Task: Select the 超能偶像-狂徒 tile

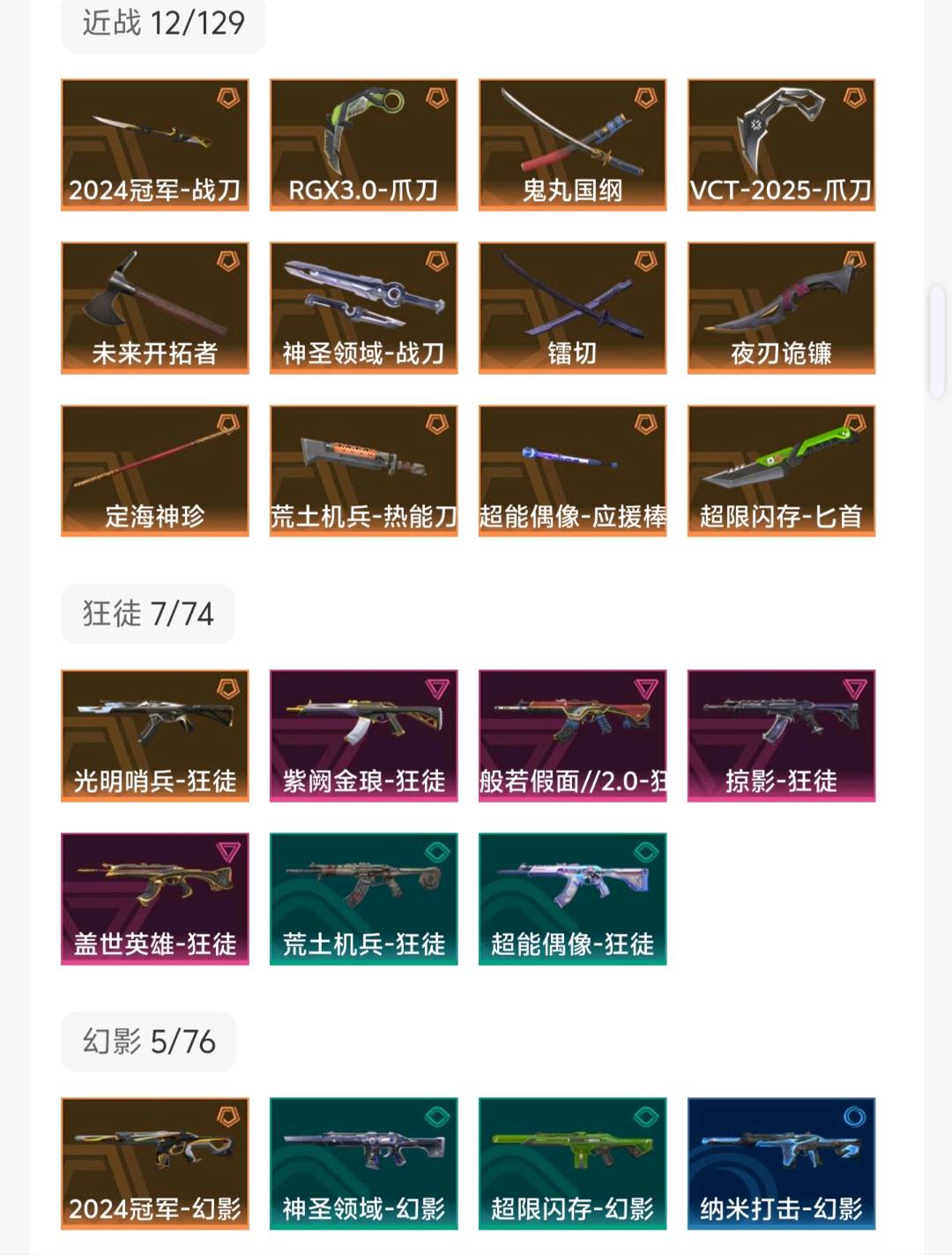Action: pos(572,899)
